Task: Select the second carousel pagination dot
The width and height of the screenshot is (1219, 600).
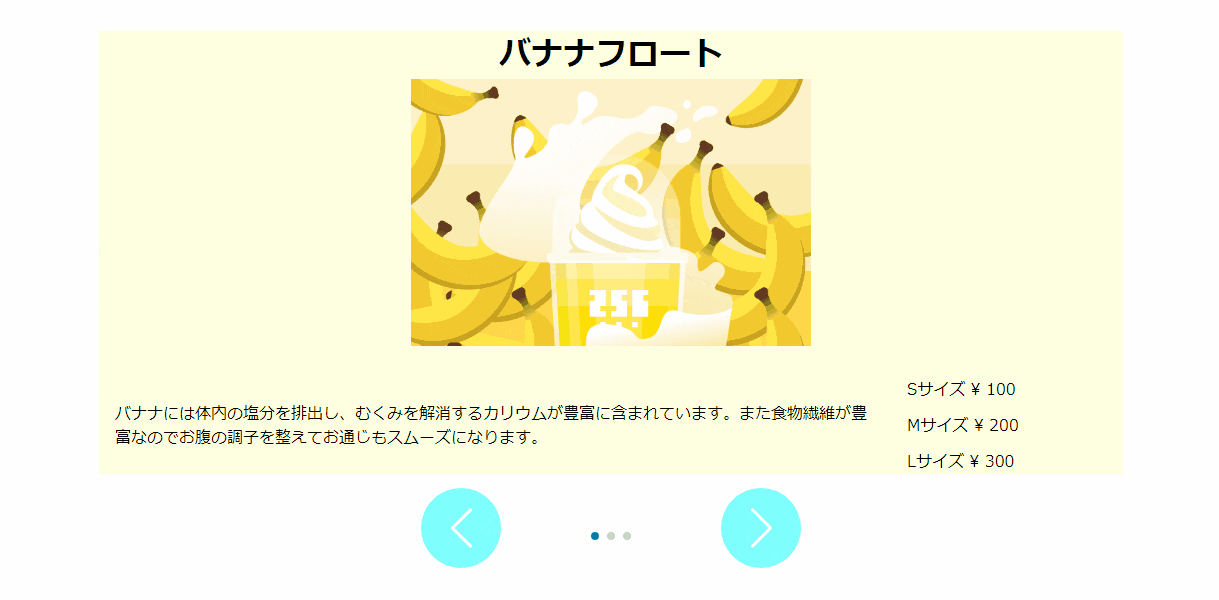Action: point(611,536)
